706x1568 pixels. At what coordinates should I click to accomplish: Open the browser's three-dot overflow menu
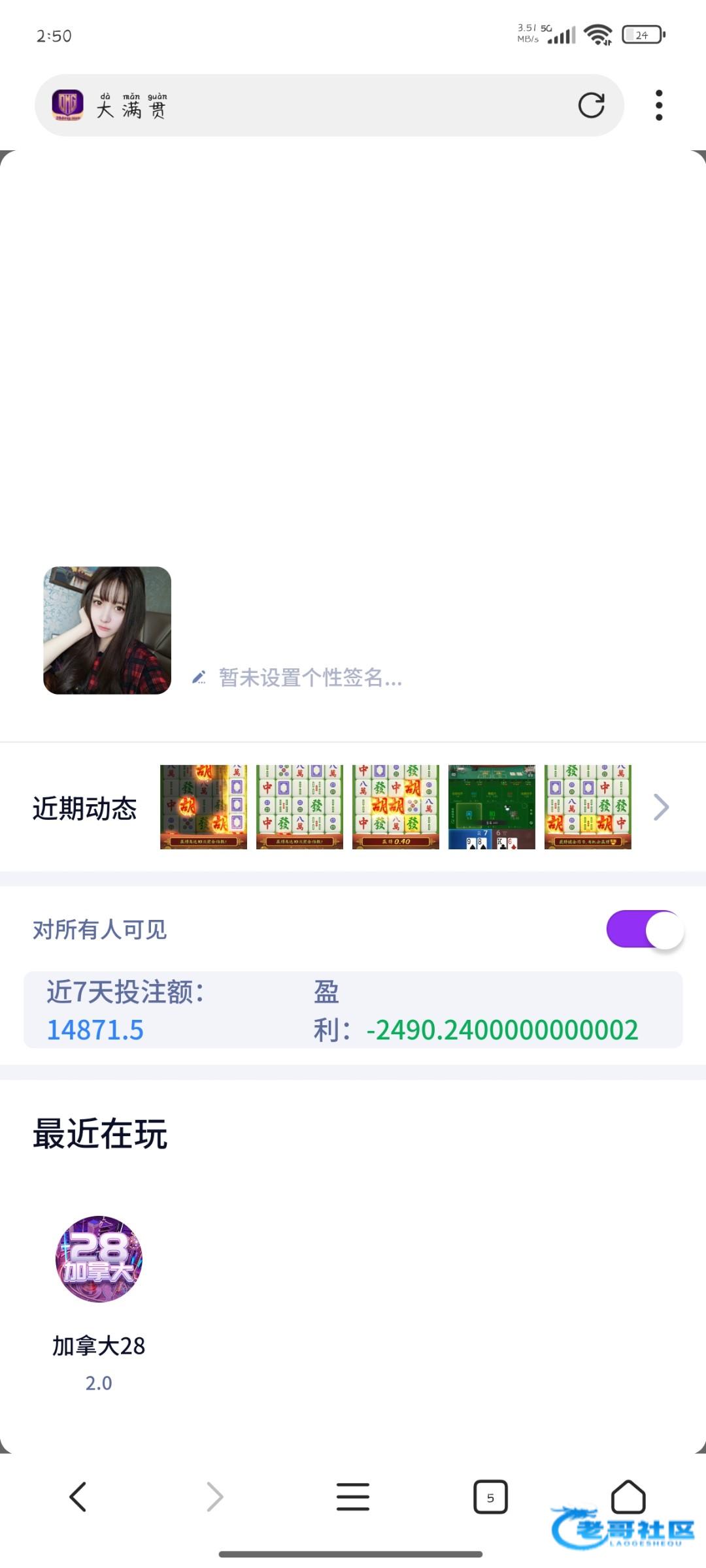point(658,105)
